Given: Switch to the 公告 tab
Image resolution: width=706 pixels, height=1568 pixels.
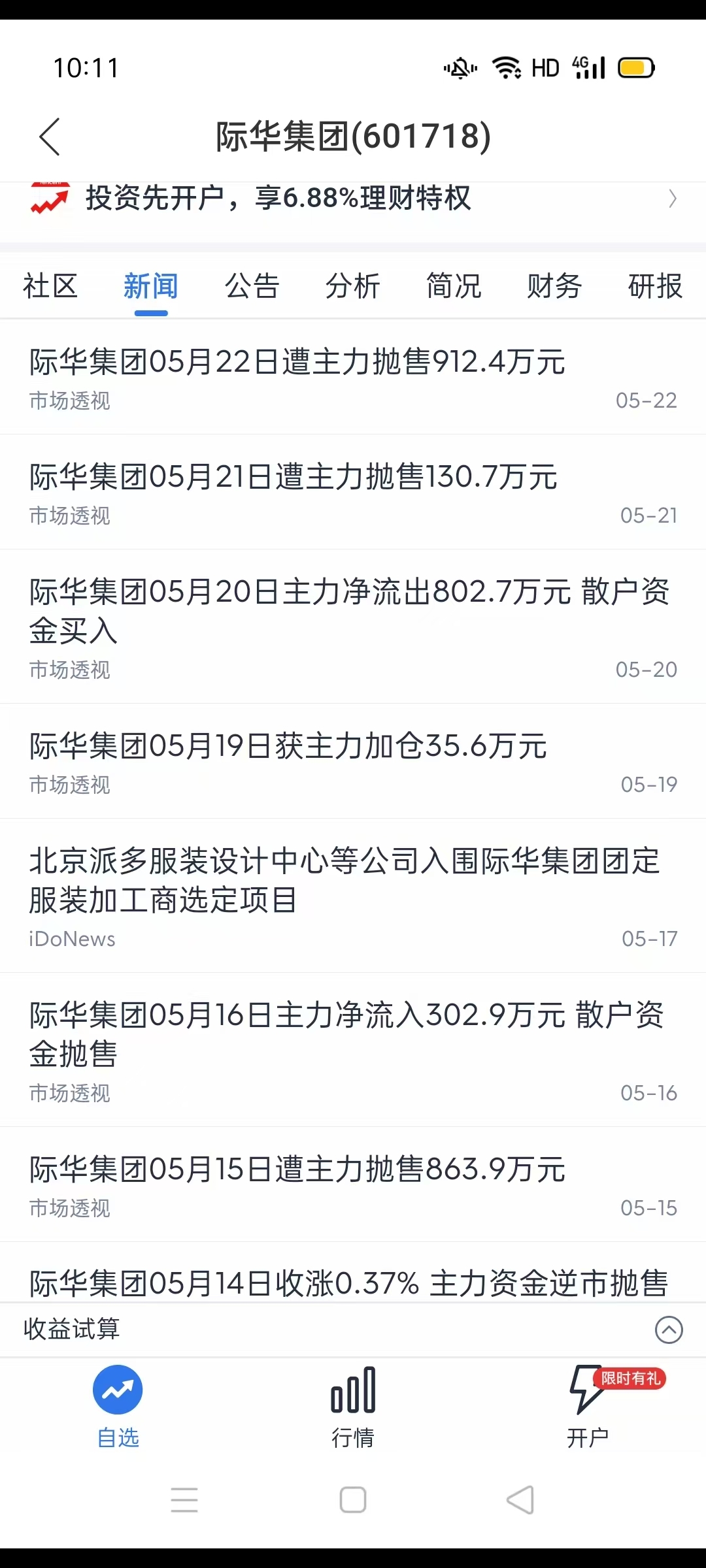Looking at the screenshot, I should (252, 286).
